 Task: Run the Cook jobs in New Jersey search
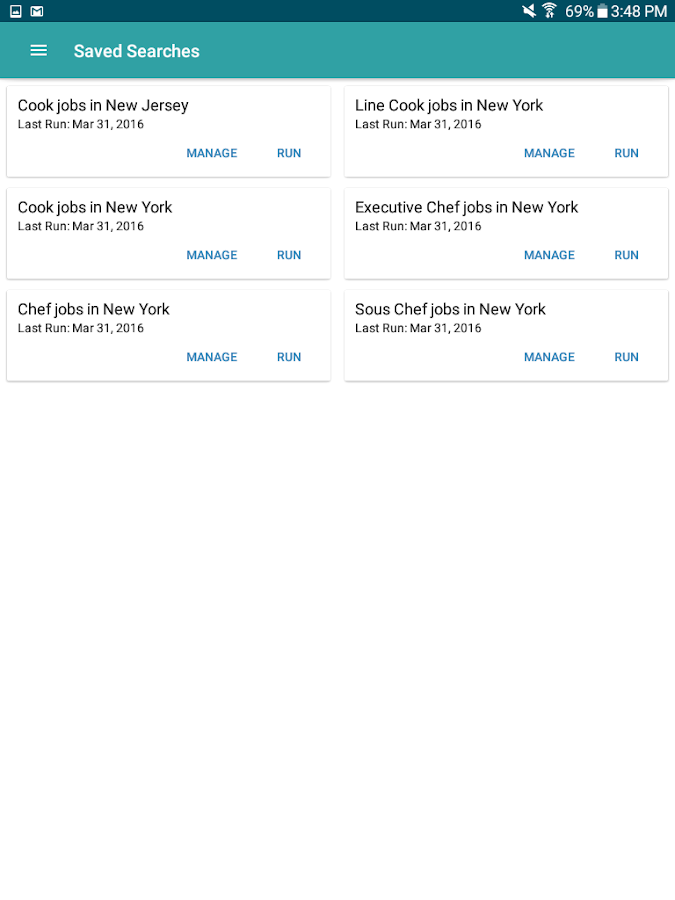[x=289, y=153]
